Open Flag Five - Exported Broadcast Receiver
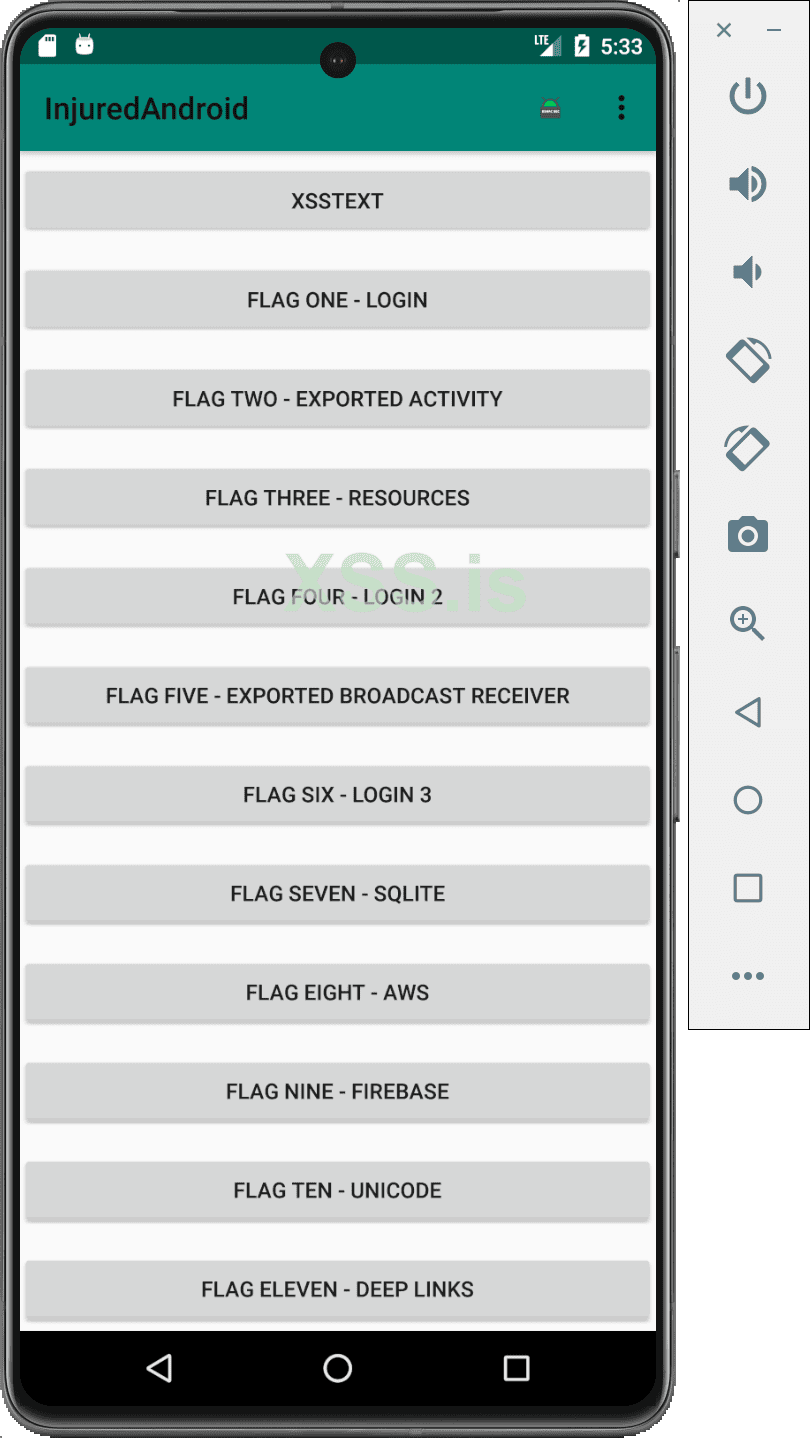 (x=337, y=695)
